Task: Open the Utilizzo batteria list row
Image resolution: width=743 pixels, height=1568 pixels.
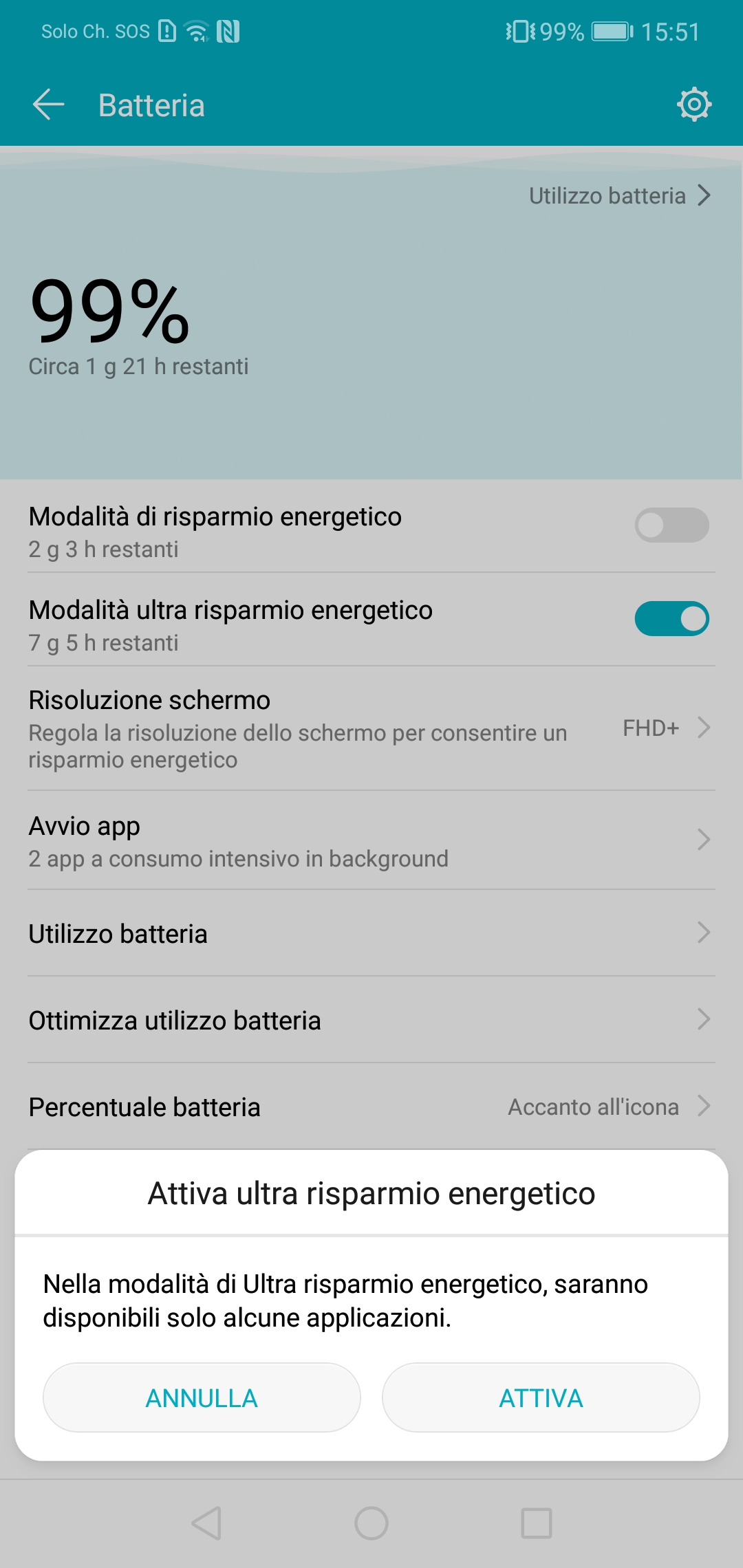Action: (x=371, y=933)
